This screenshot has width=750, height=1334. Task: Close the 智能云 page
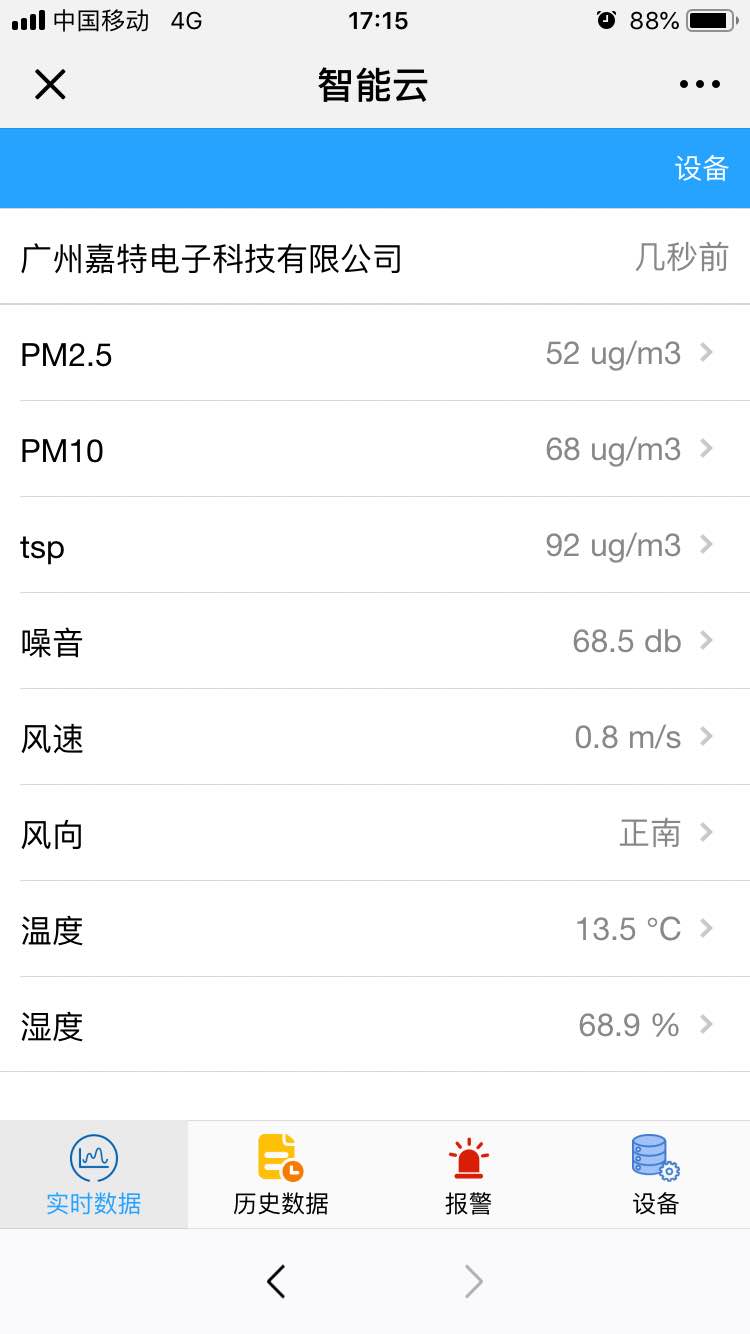click(50, 85)
